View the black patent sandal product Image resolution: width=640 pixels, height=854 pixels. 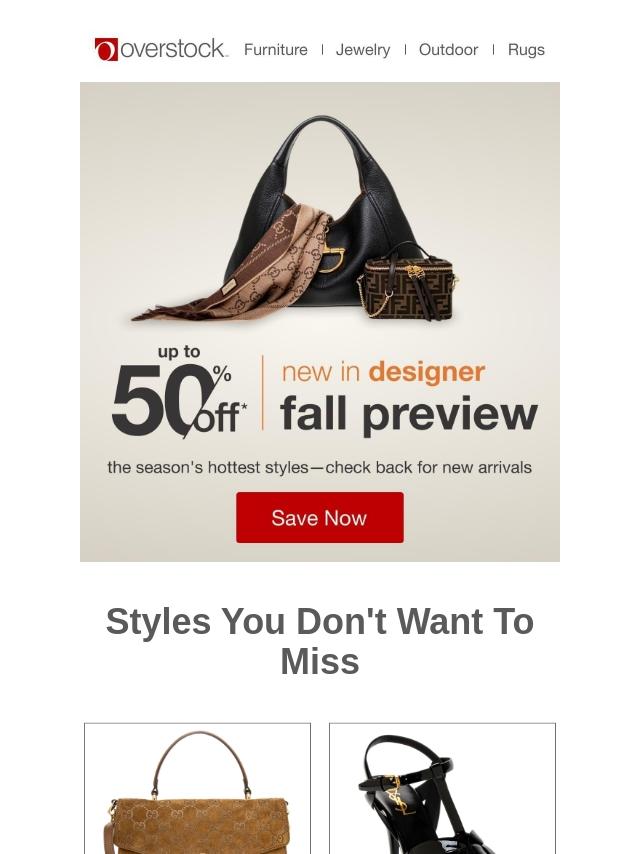tap(442, 790)
